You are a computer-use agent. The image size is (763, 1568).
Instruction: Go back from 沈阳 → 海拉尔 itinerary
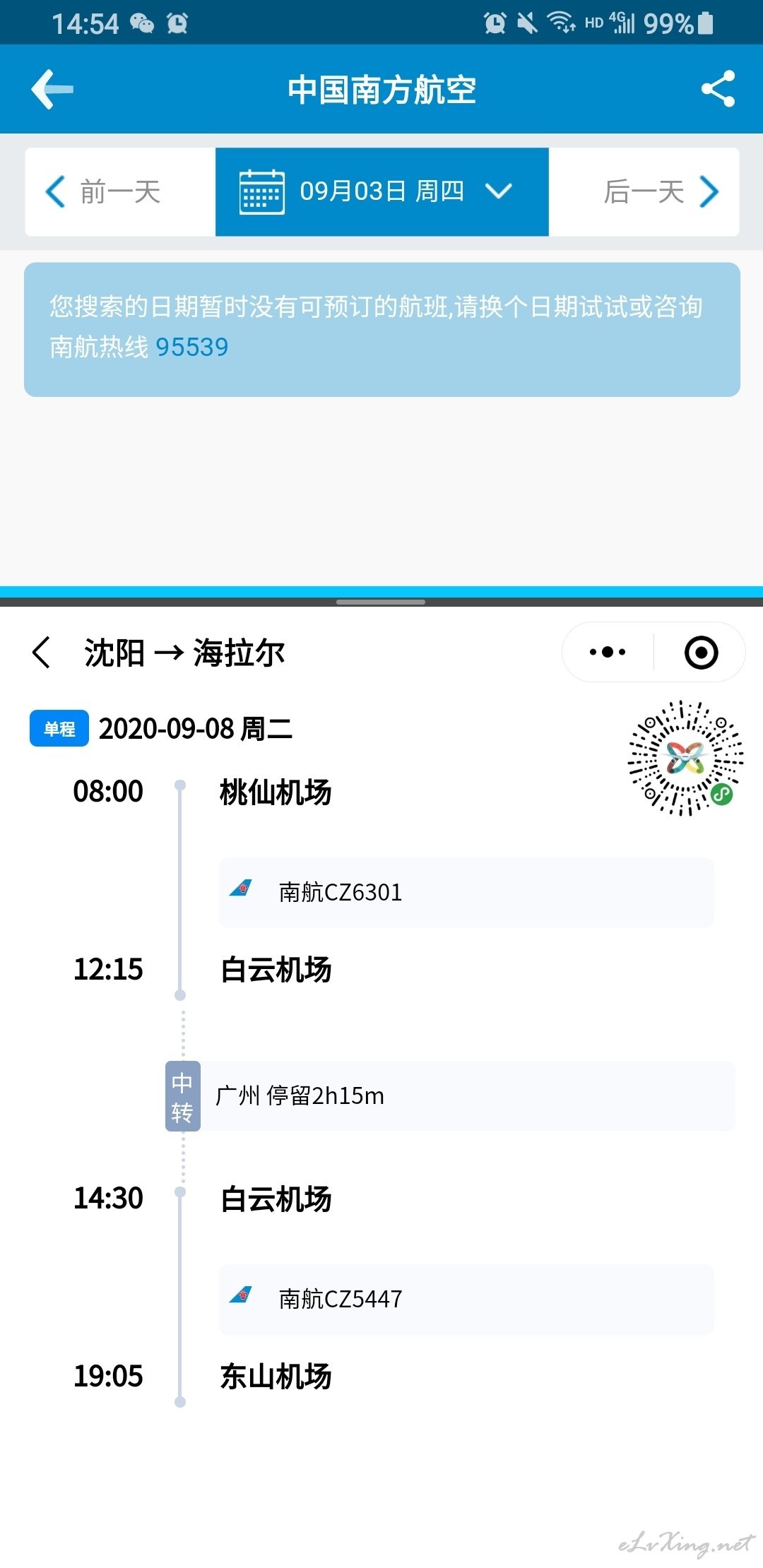pos(42,652)
